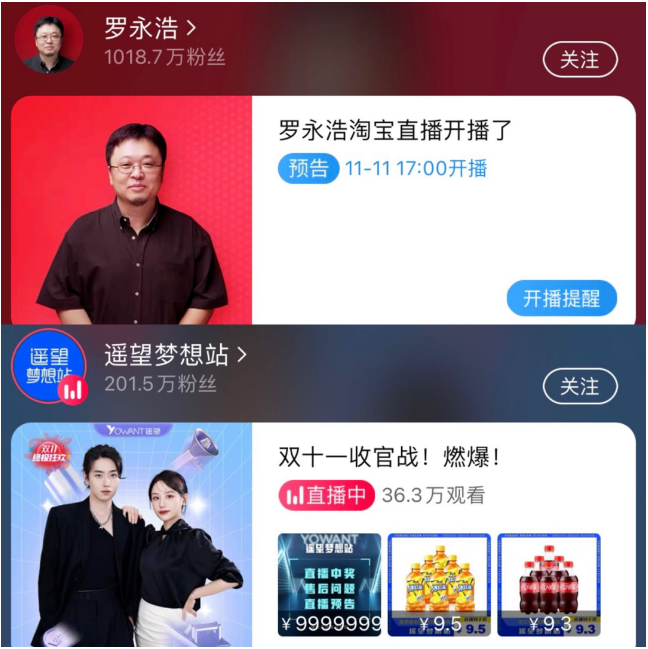Follow 罗永浩 with the 关注 button
The height and width of the screenshot is (649, 648).
coord(579,60)
